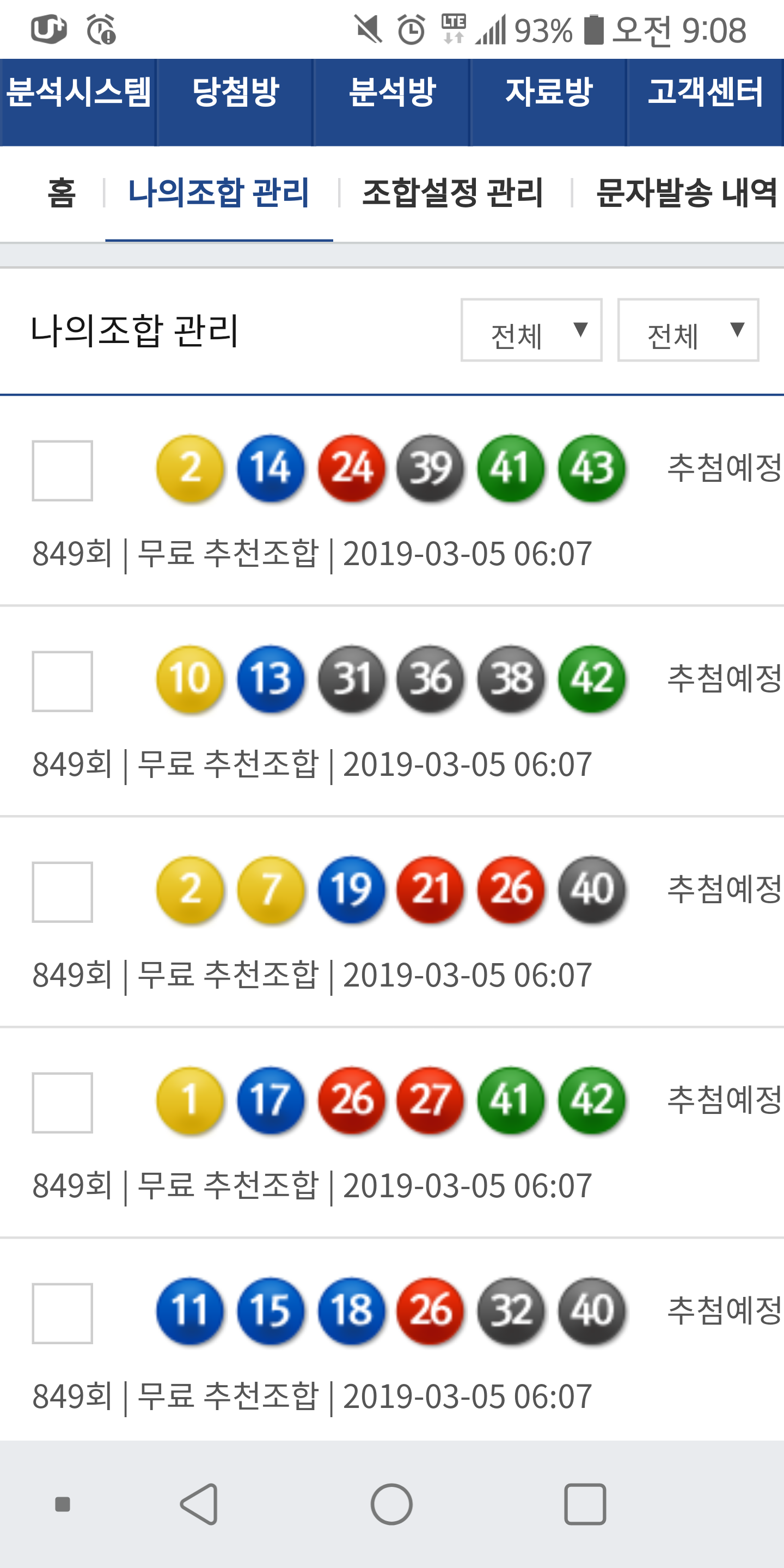Go to the 홈 tab
The width and height of the screenshot is (784, 1568).
pos(62,194)
